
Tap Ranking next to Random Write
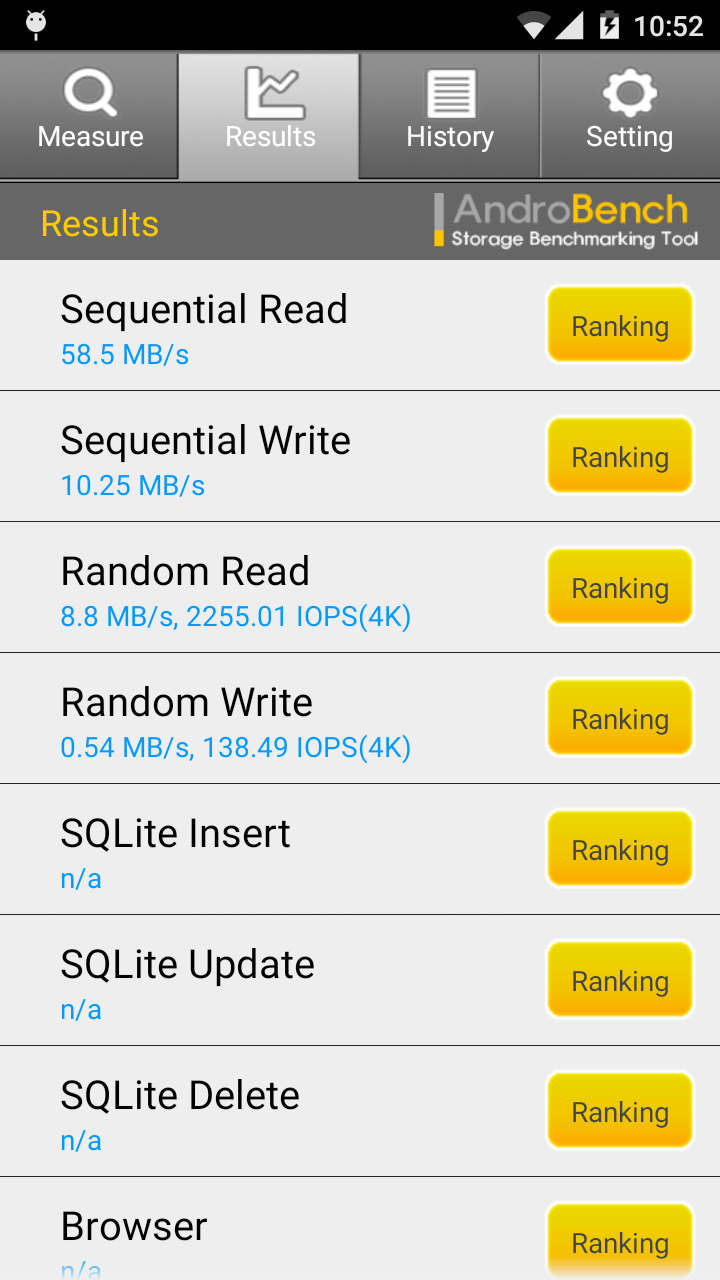coord(620,718)
